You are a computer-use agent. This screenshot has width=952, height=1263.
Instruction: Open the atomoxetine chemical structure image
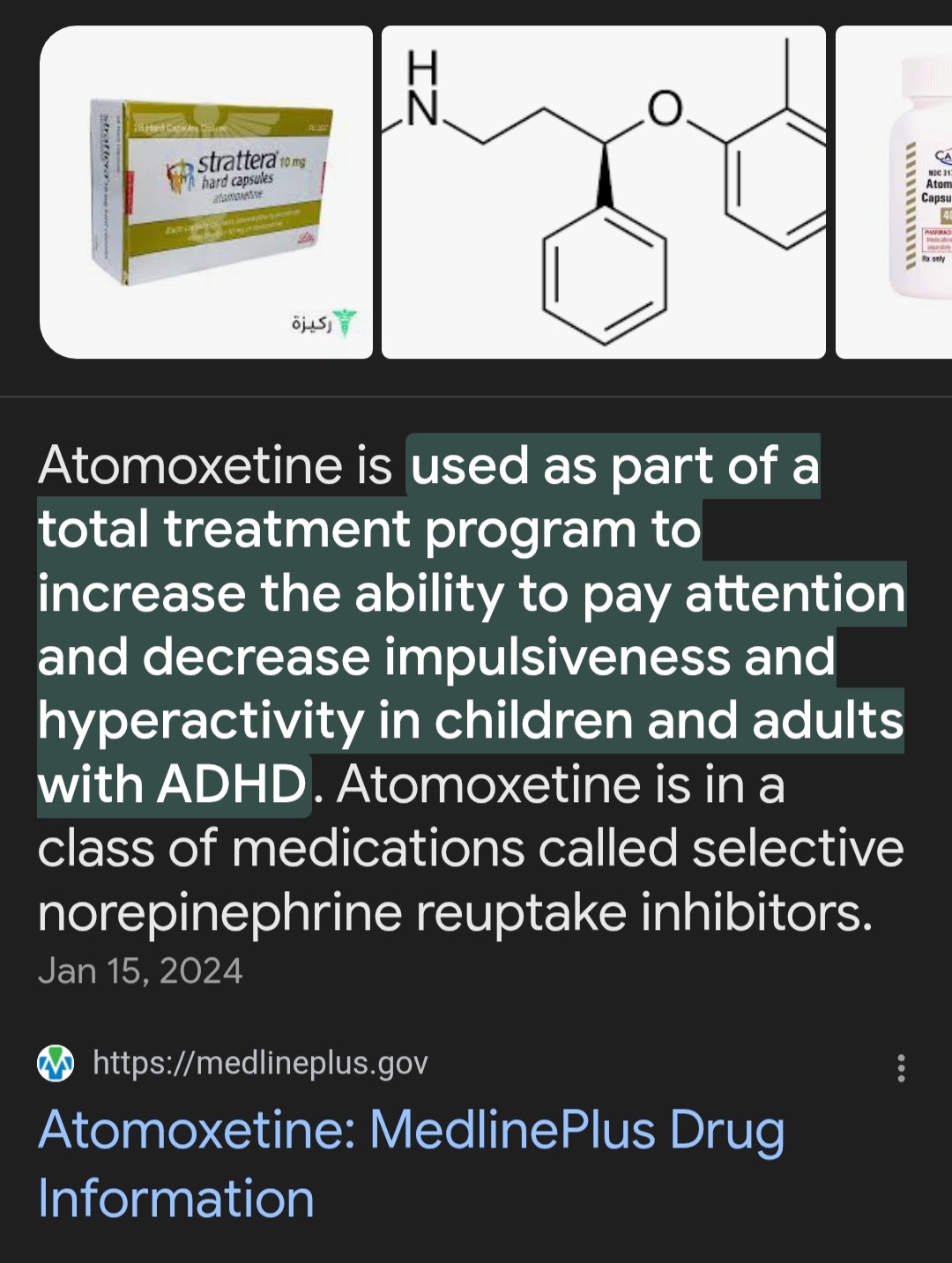(603, 192)
